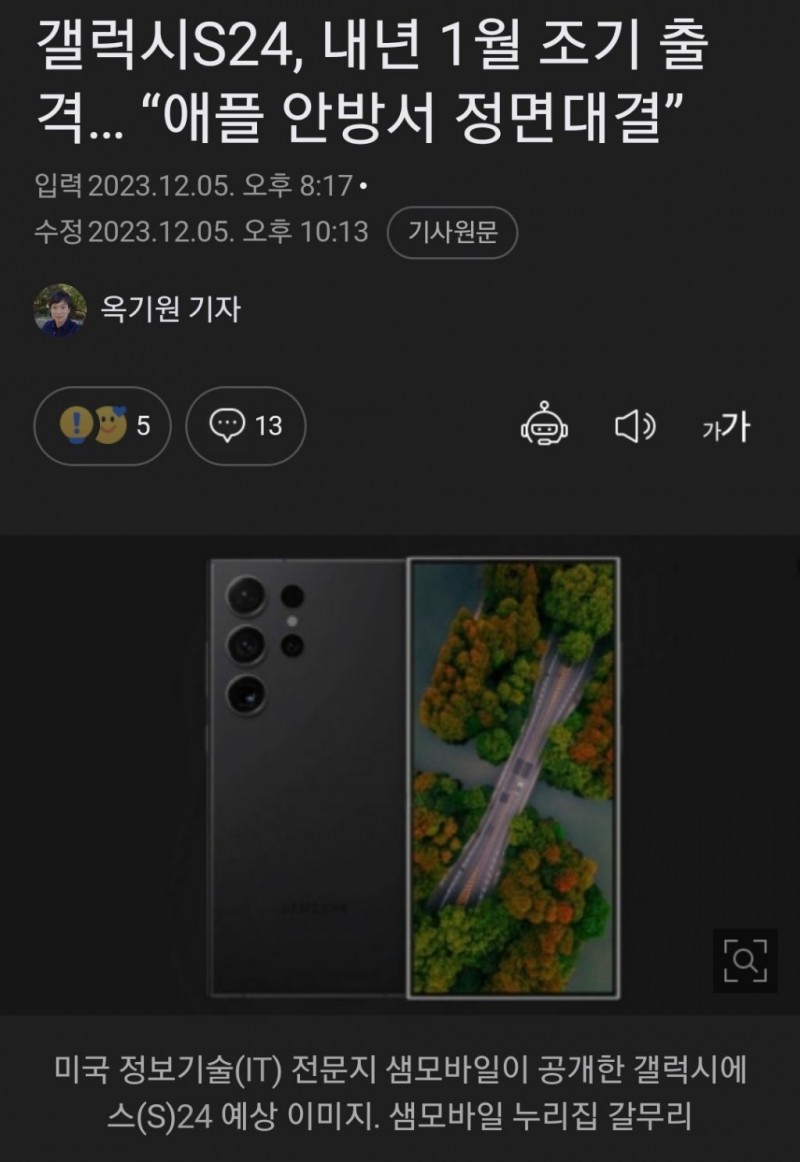
Task: Tap the reactions button showing 5
Action: click(x=103, y=426)
